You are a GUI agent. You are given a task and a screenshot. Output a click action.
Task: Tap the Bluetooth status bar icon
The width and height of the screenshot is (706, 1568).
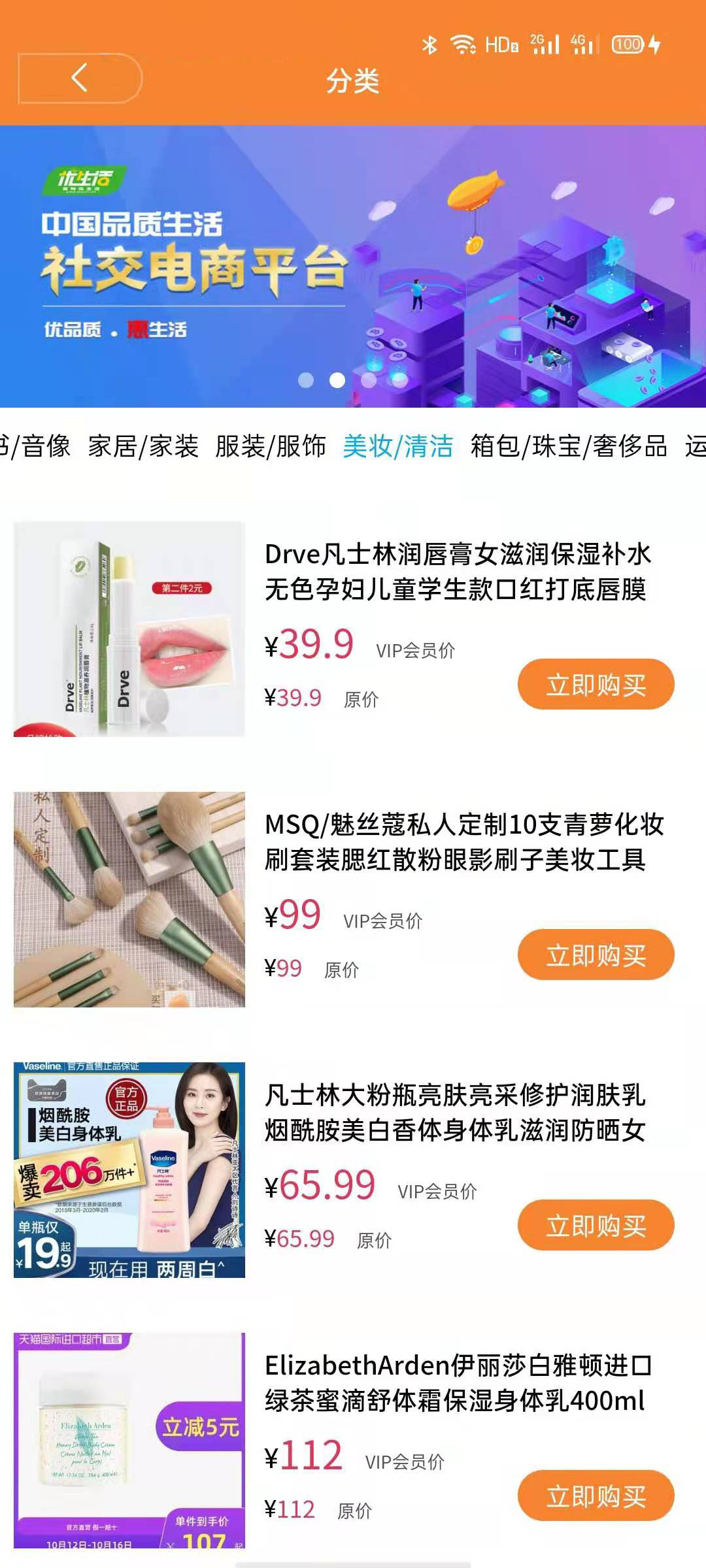[x=431, y=44]
